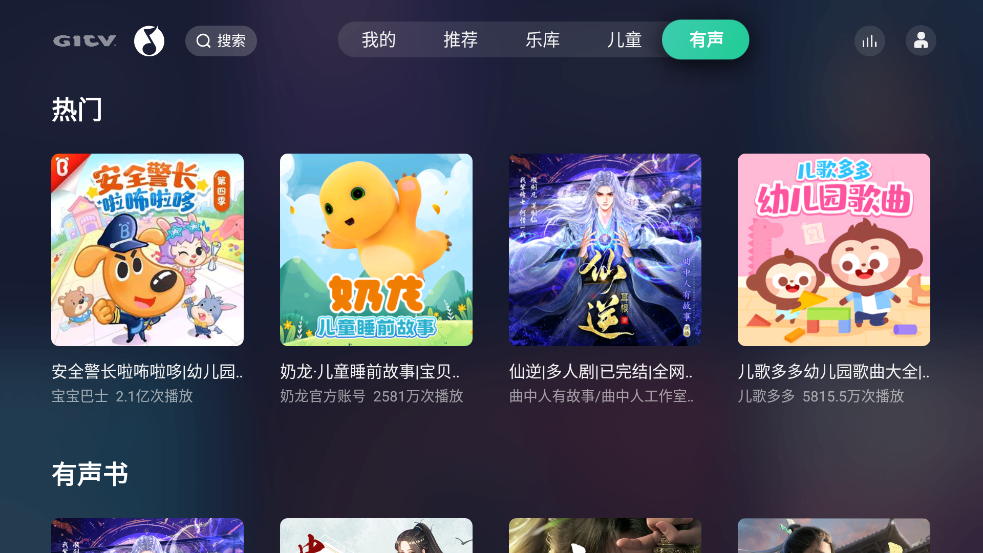Switch to the 儿童 tab
The height and width of the screenshot is (553, 983).
(625, 40)
